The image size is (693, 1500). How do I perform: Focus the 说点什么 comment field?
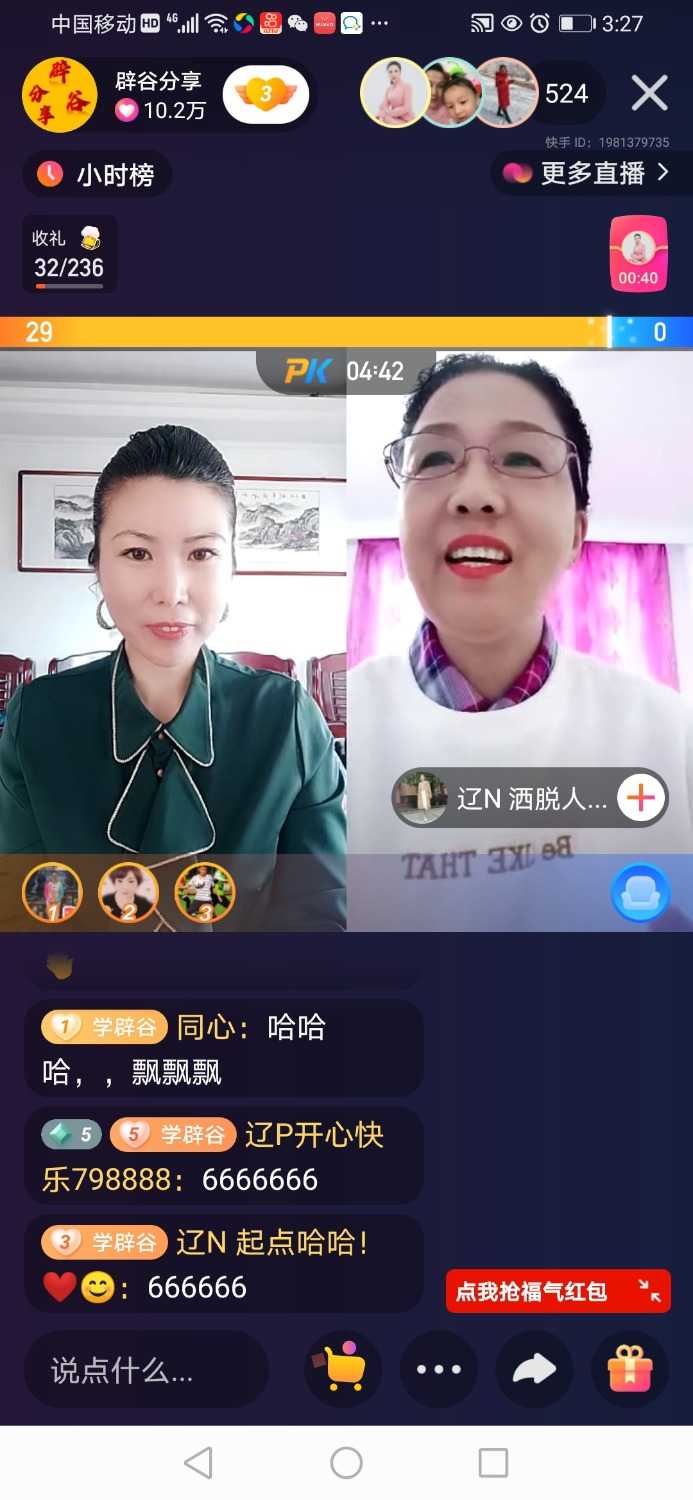click(145, 1369)
